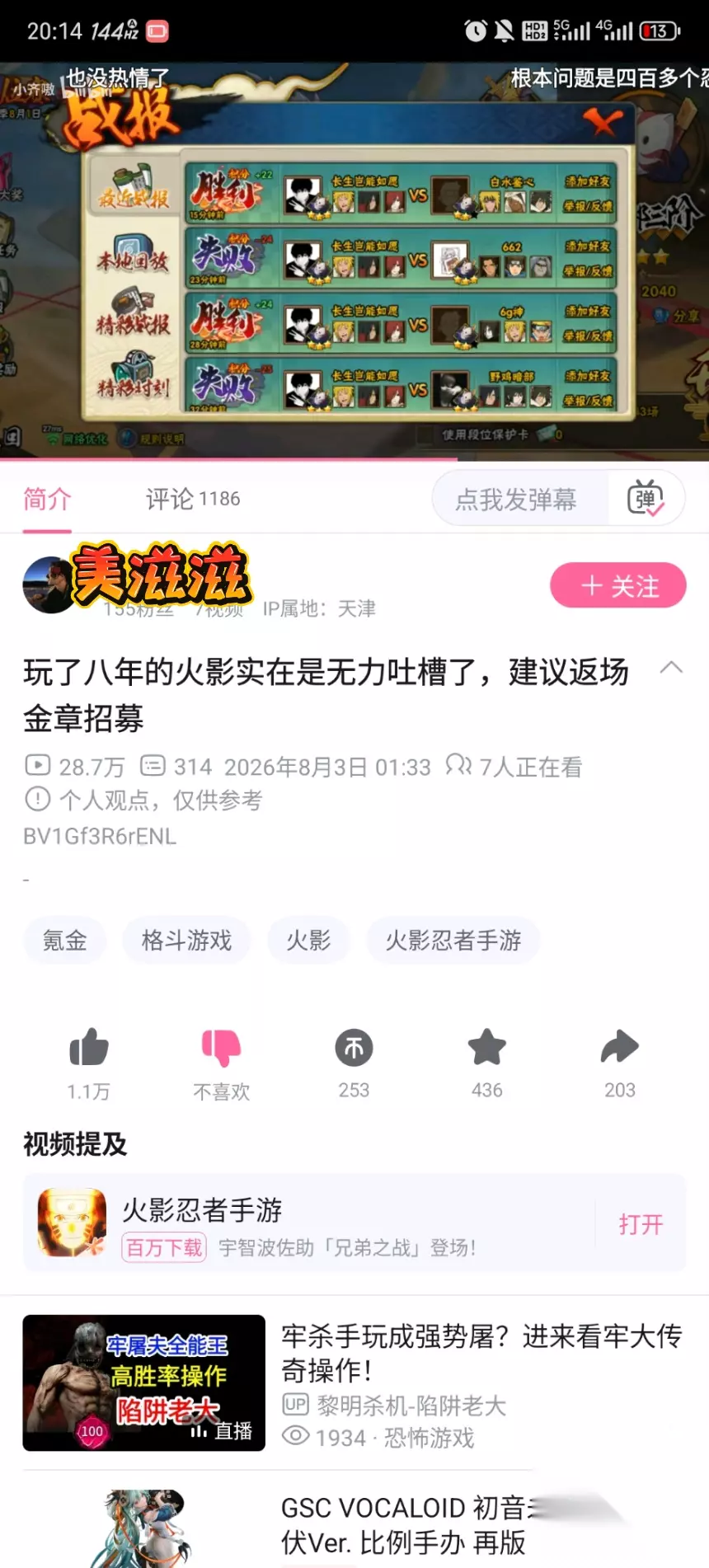Follow the uploader with 关注 button
This screenshot has height=1568, width=709.
pyautogui.click(x=618, y=586)
